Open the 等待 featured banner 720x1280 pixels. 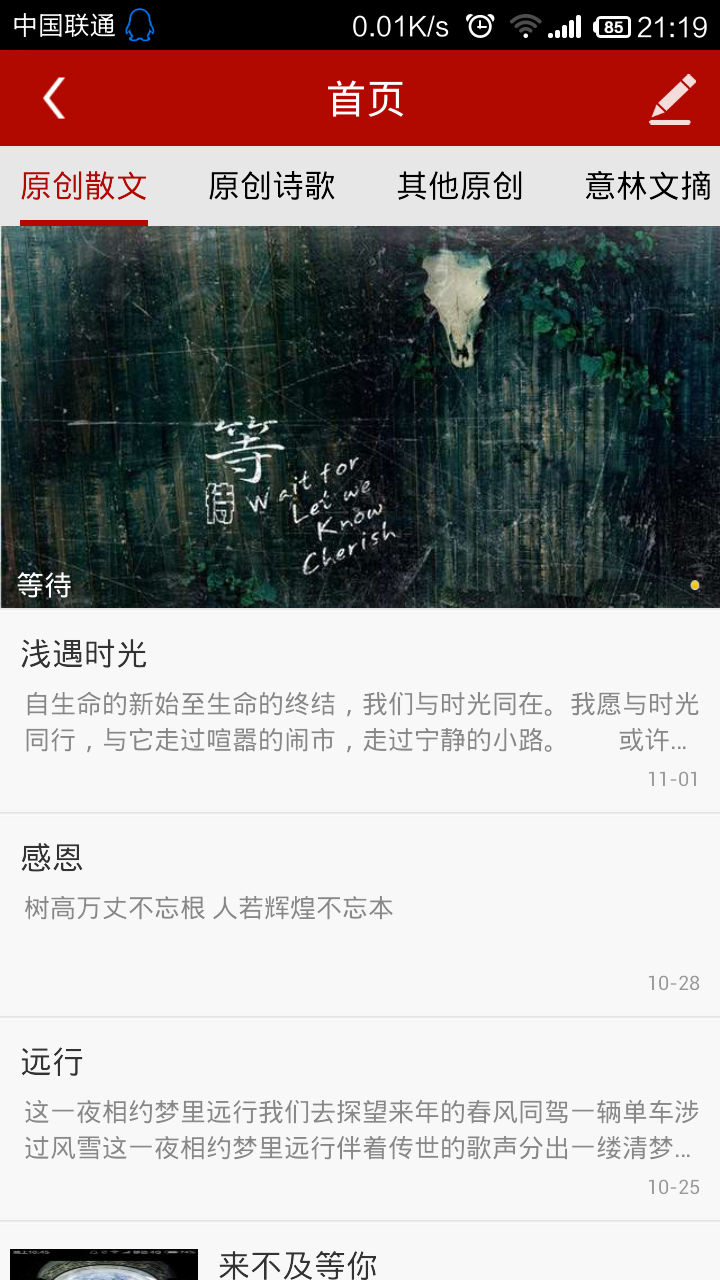point(360,416)
